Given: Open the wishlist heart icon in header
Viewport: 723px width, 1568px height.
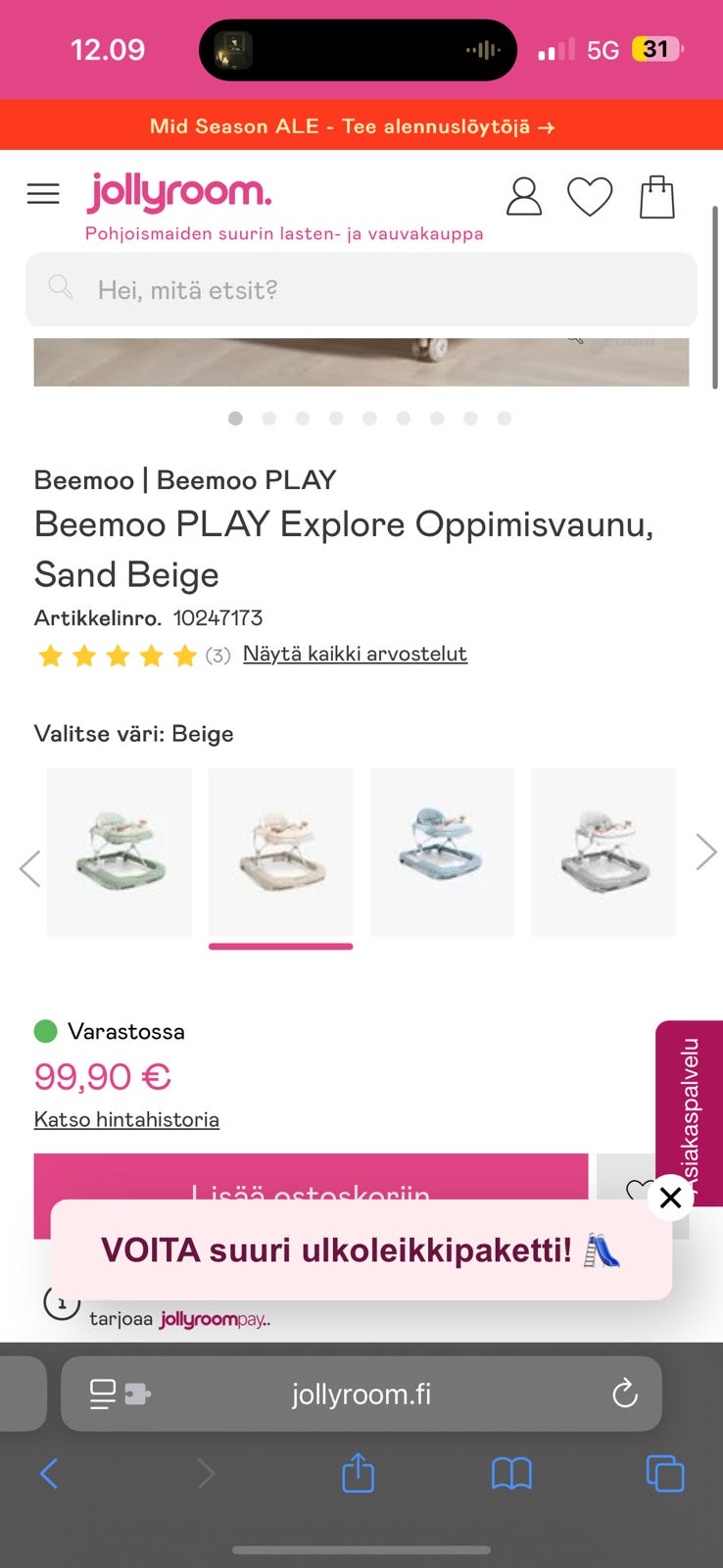Looking at the screenshot, I should (x=590, y=196).
